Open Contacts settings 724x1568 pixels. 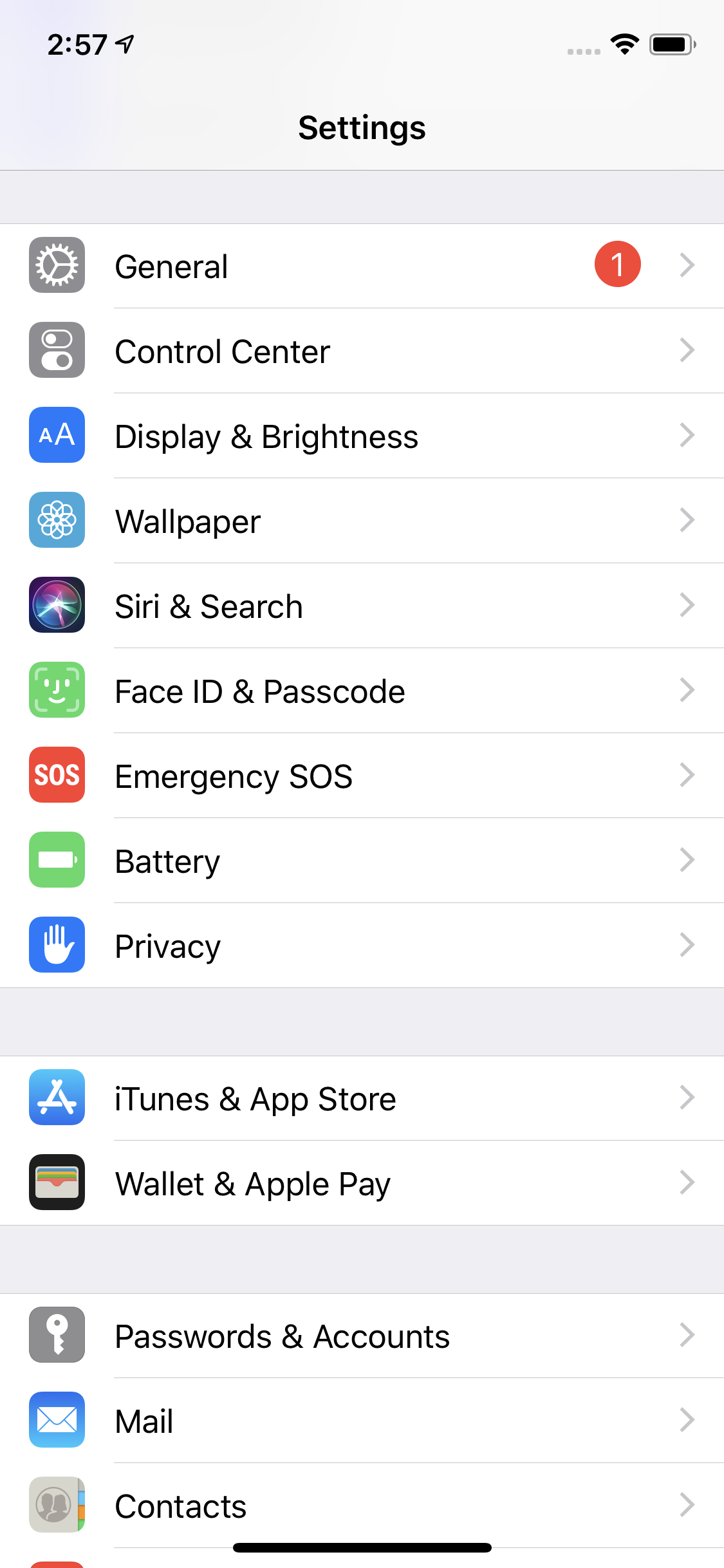(362, 1506)
